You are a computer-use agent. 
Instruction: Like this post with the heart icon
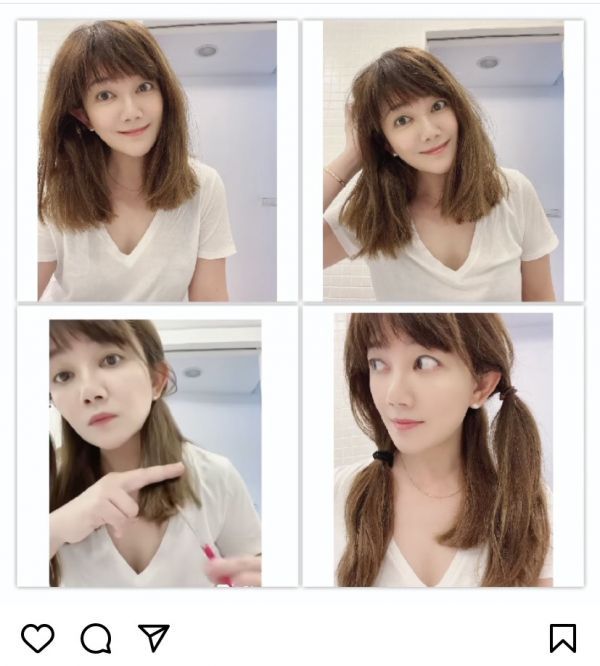tap(37, 637)
